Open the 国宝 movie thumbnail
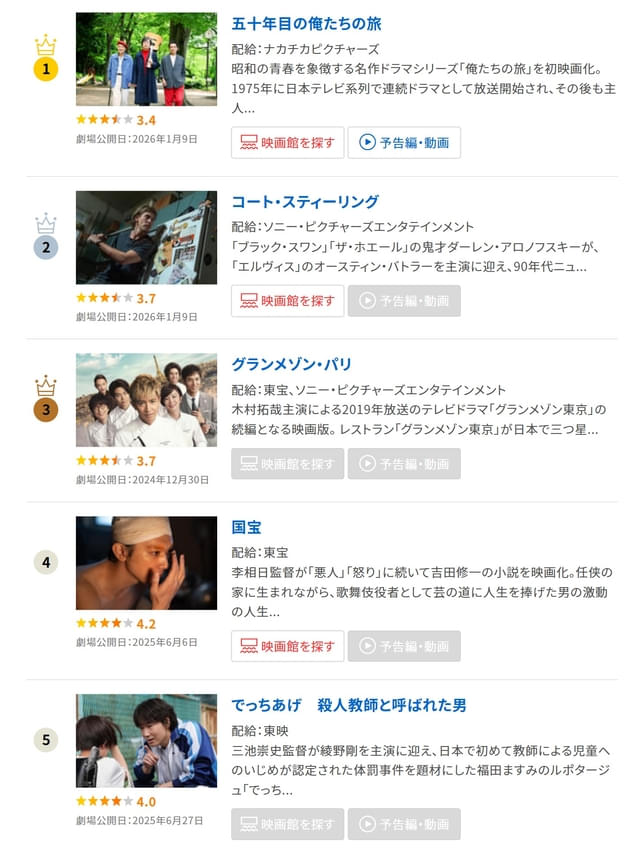The height and width of the screenshot is (852, 640). point(146,563)
